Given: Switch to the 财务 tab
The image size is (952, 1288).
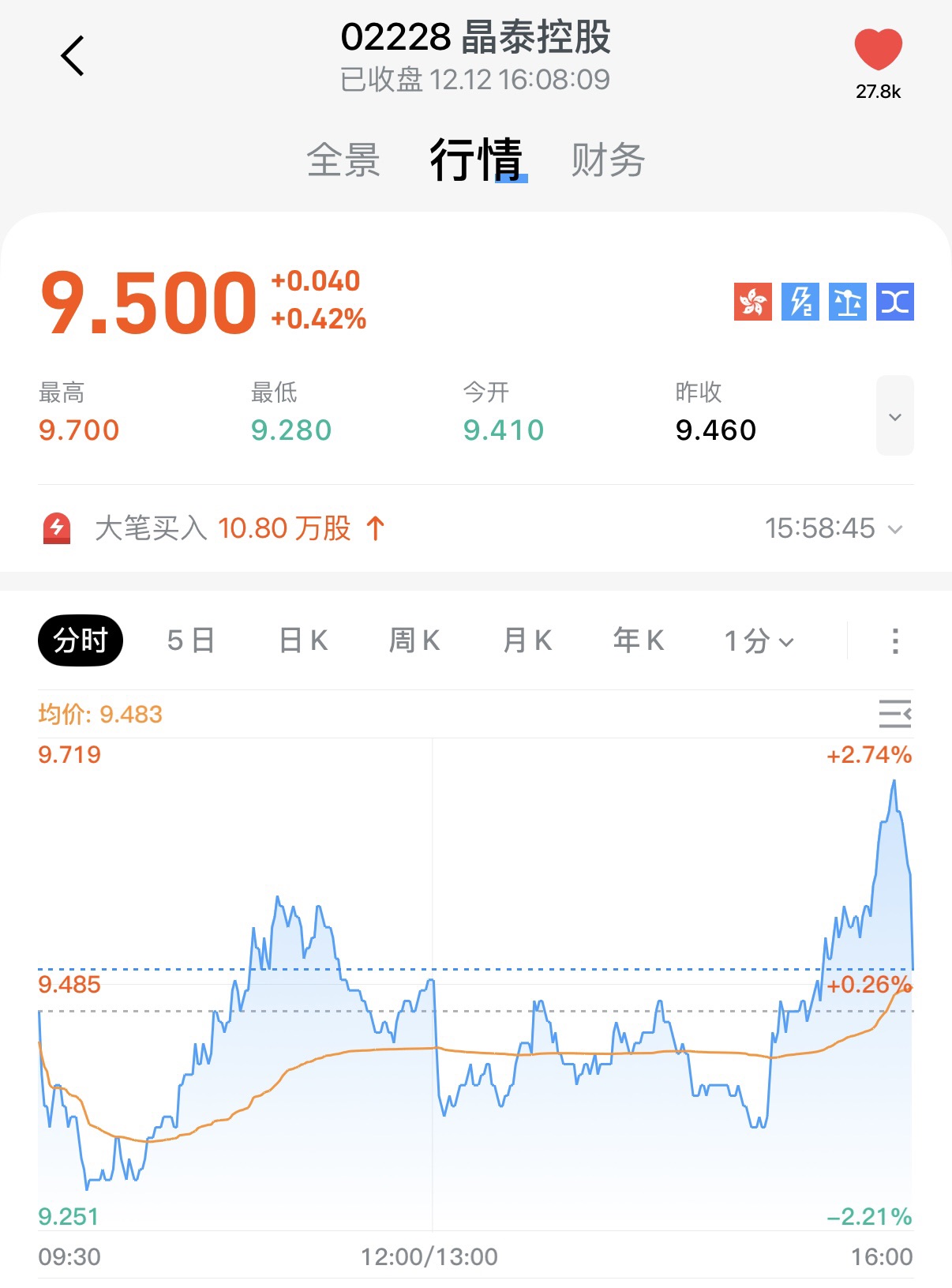Looking at the screenshot, I should 608,160.
